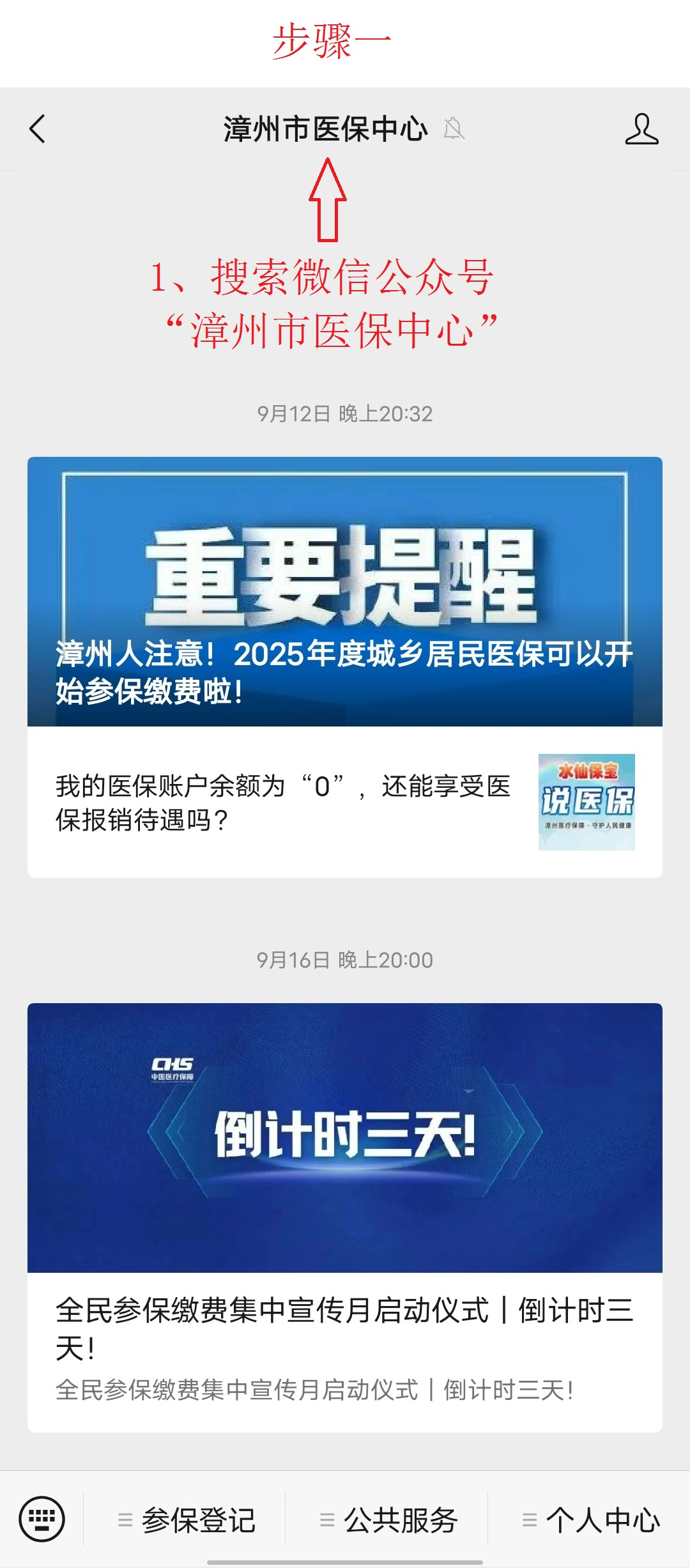Open the 个人中心 menu
Viewport: 690px width, 1568px height.
pos(590,1520)
